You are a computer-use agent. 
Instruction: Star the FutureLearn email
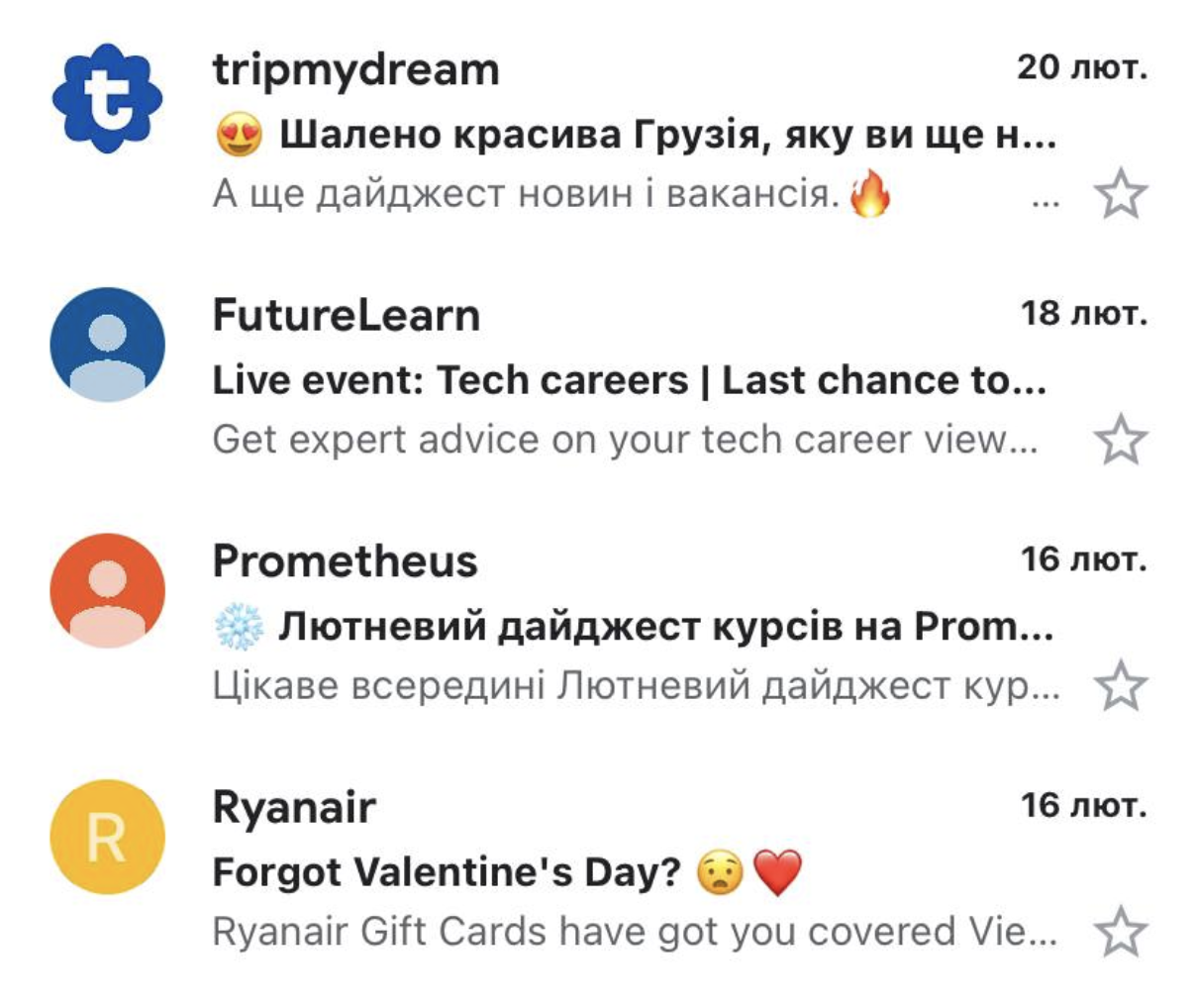click(1120, 441)
